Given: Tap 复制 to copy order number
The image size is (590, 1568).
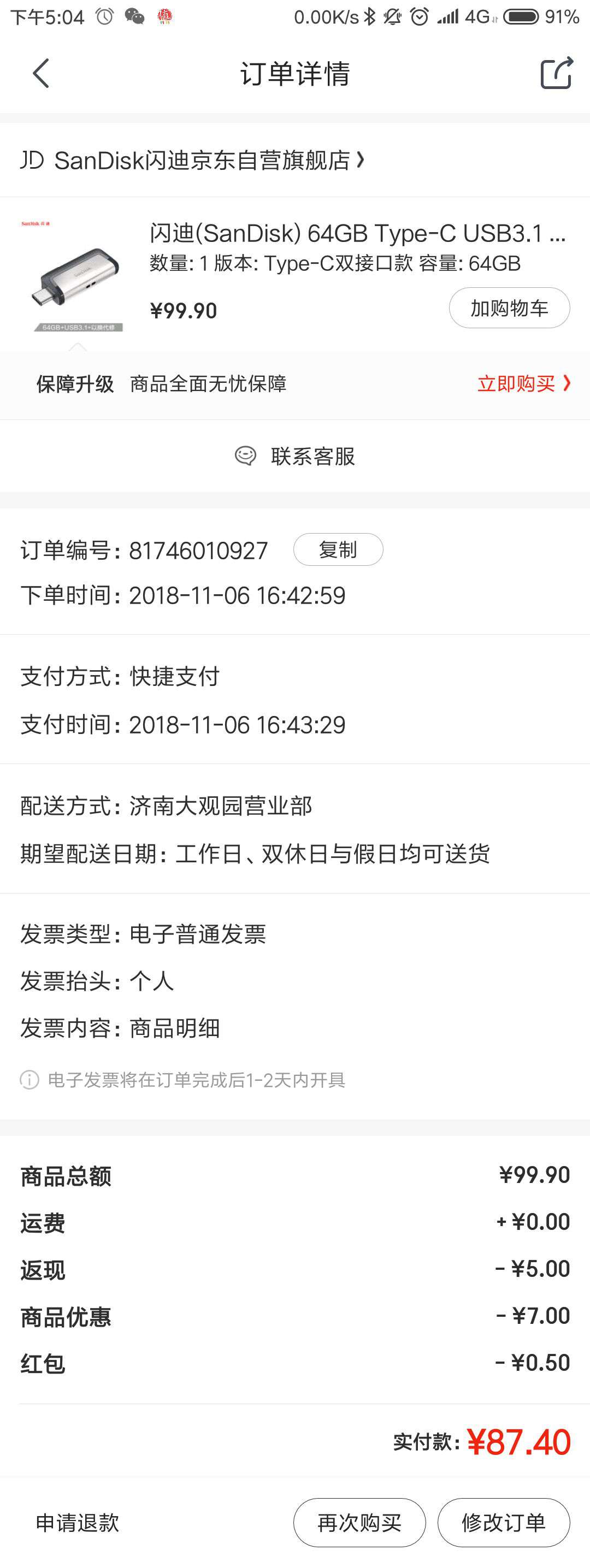Looking at the screenshot, I should pos(338,549).
